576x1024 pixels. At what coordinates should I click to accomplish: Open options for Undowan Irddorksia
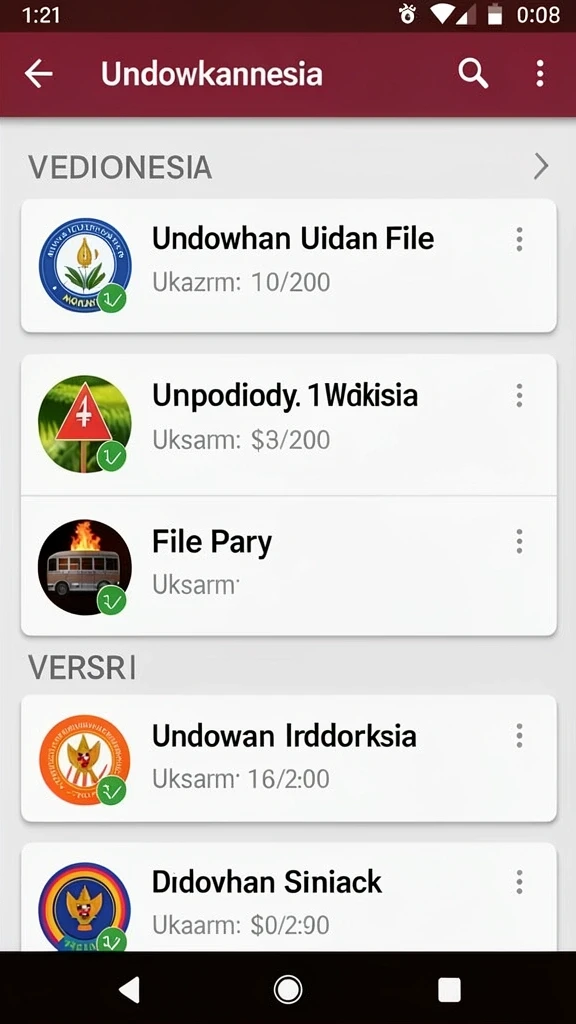pyautogui.click(x=519, y=735)
